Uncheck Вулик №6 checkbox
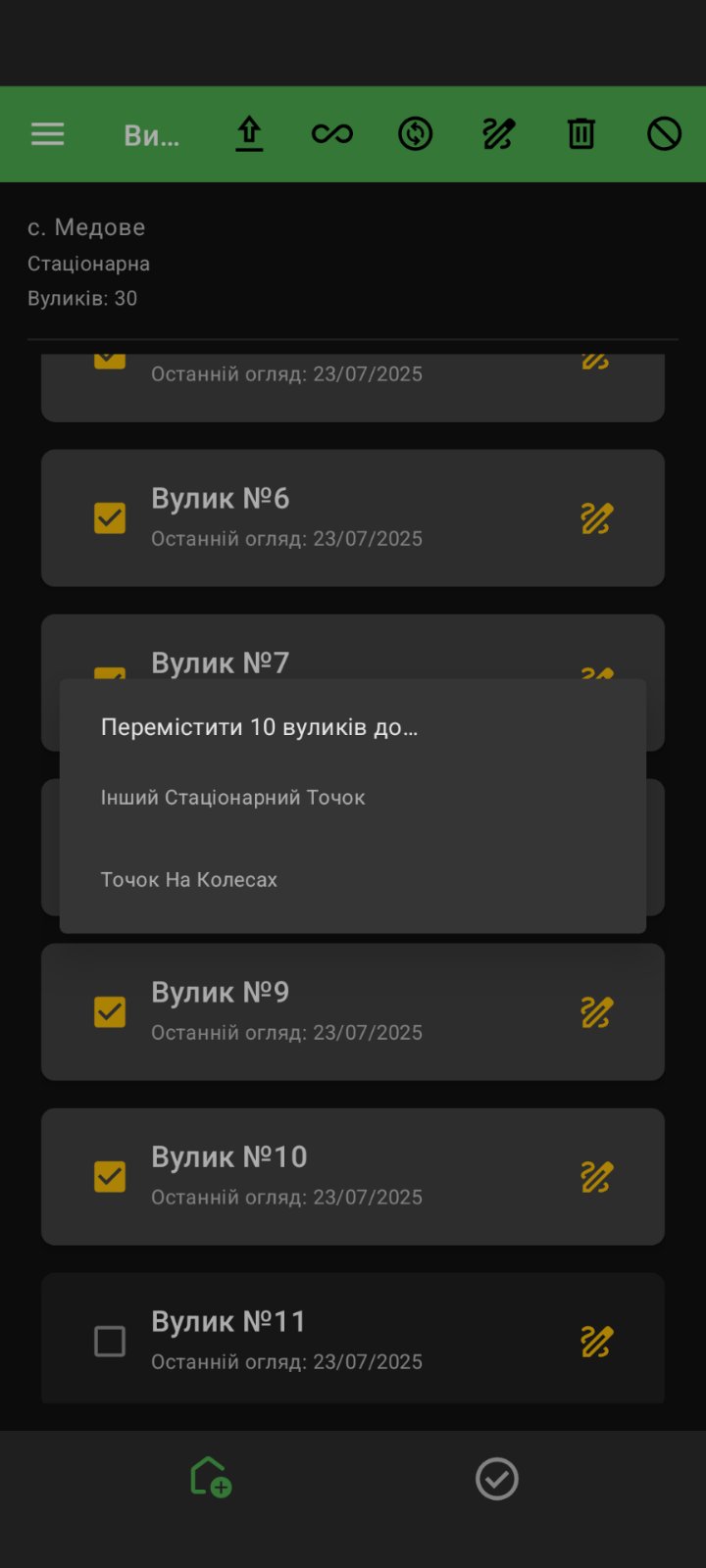706x1568 pixels. 110,517
